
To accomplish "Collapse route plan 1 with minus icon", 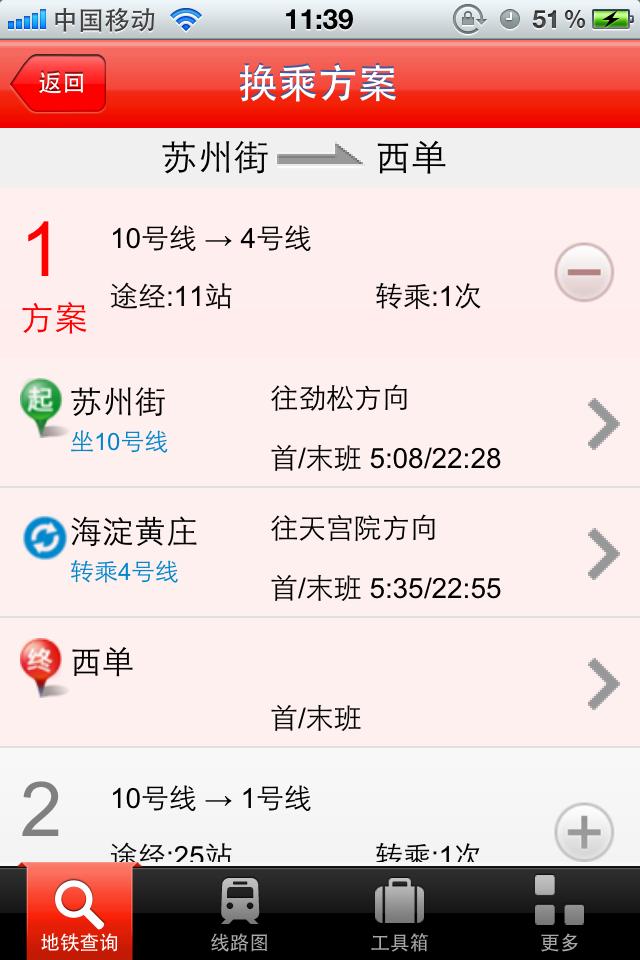I will coord(584,272).
